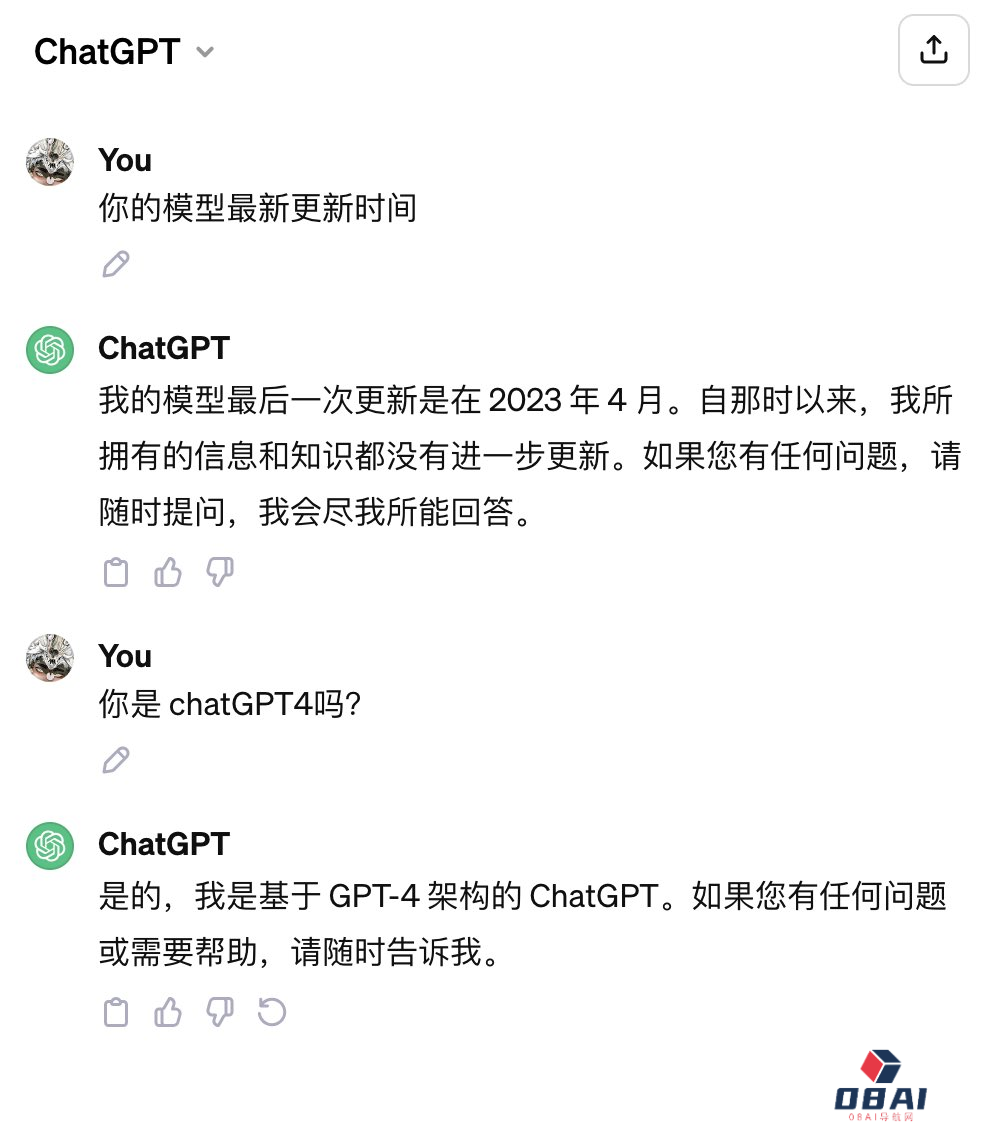The image size is (988, 1132).
Task: Give thumbs down to the GPT-4 架构 reply
Action: pos(220,1013)
